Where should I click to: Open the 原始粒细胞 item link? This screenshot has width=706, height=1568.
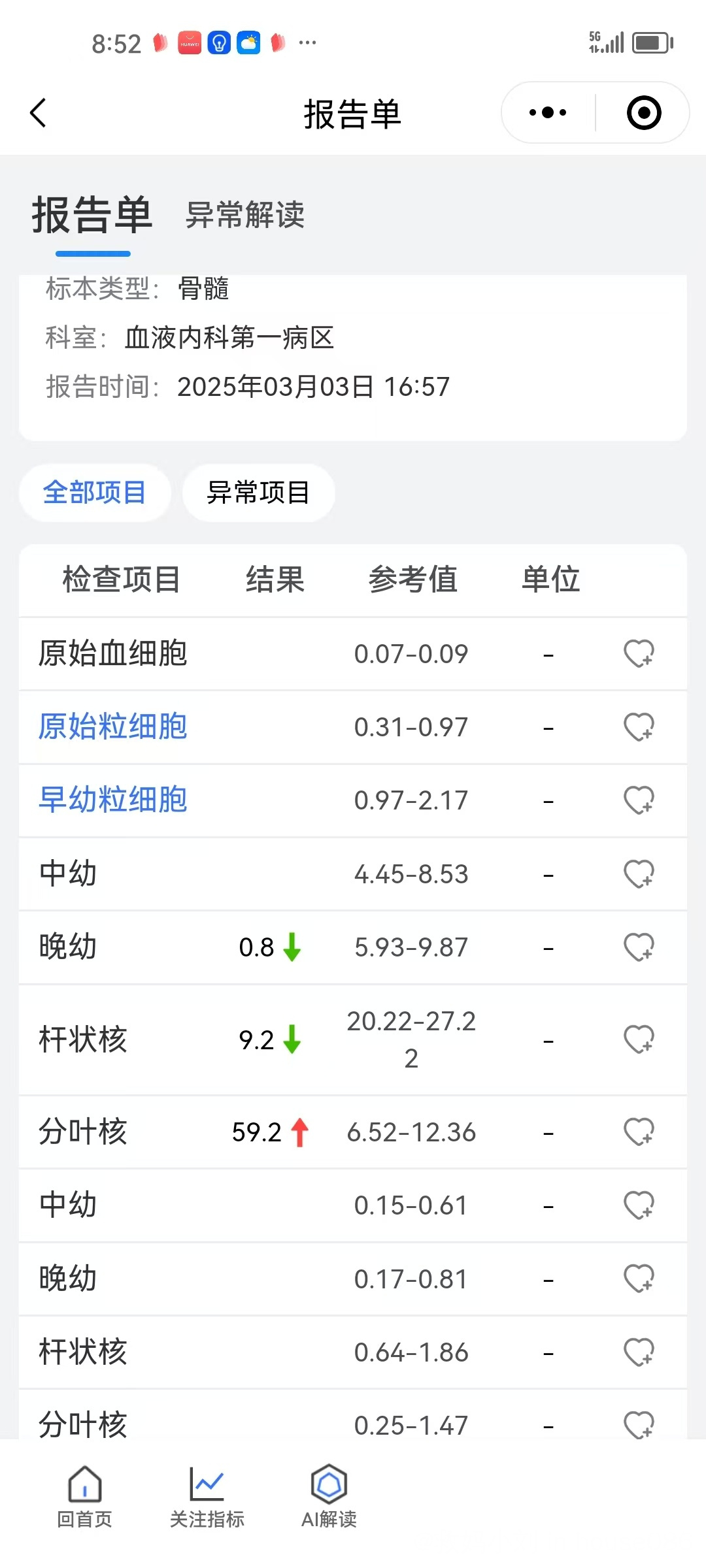113,727
